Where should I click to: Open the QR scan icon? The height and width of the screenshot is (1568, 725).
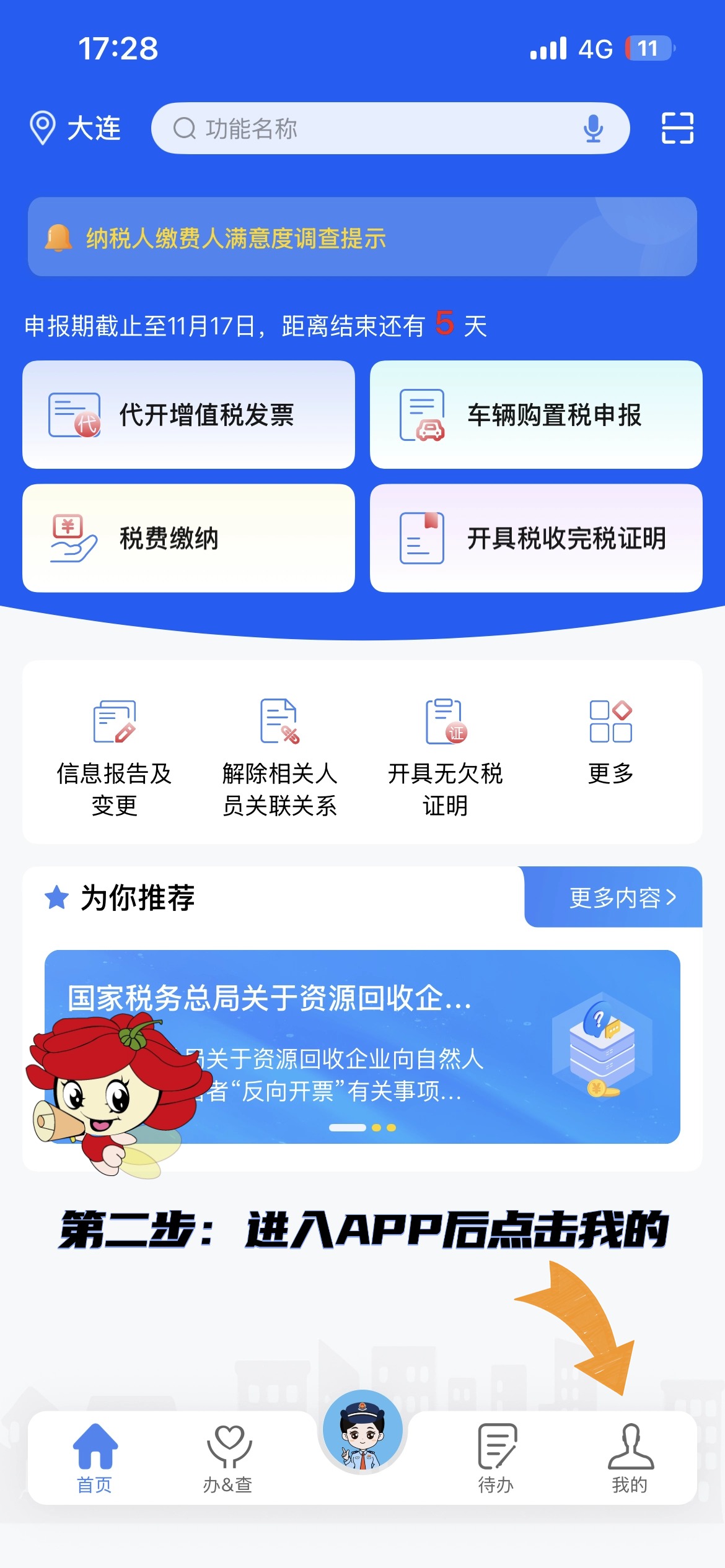click(677, 128)
